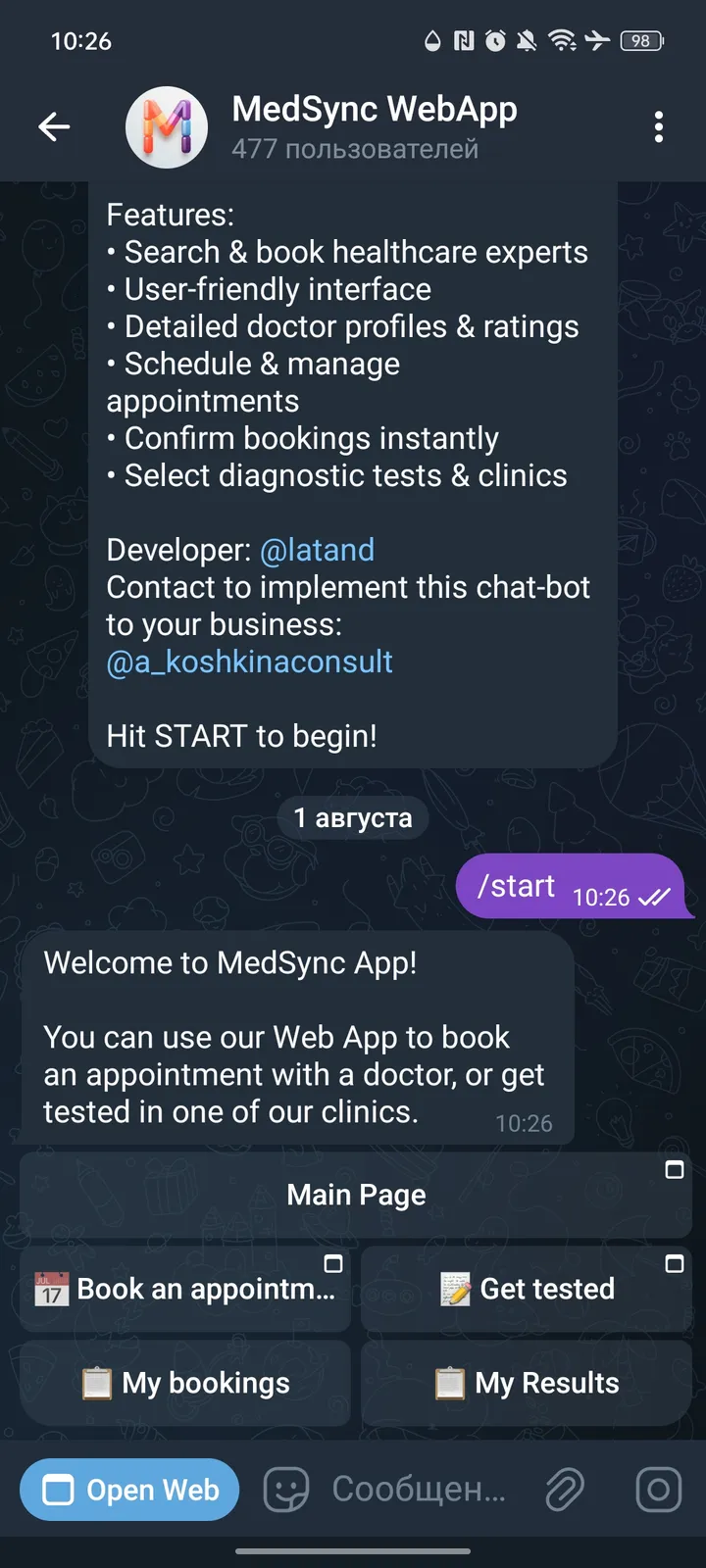Check the battery indicator in status bar

(x=641, y=41)
